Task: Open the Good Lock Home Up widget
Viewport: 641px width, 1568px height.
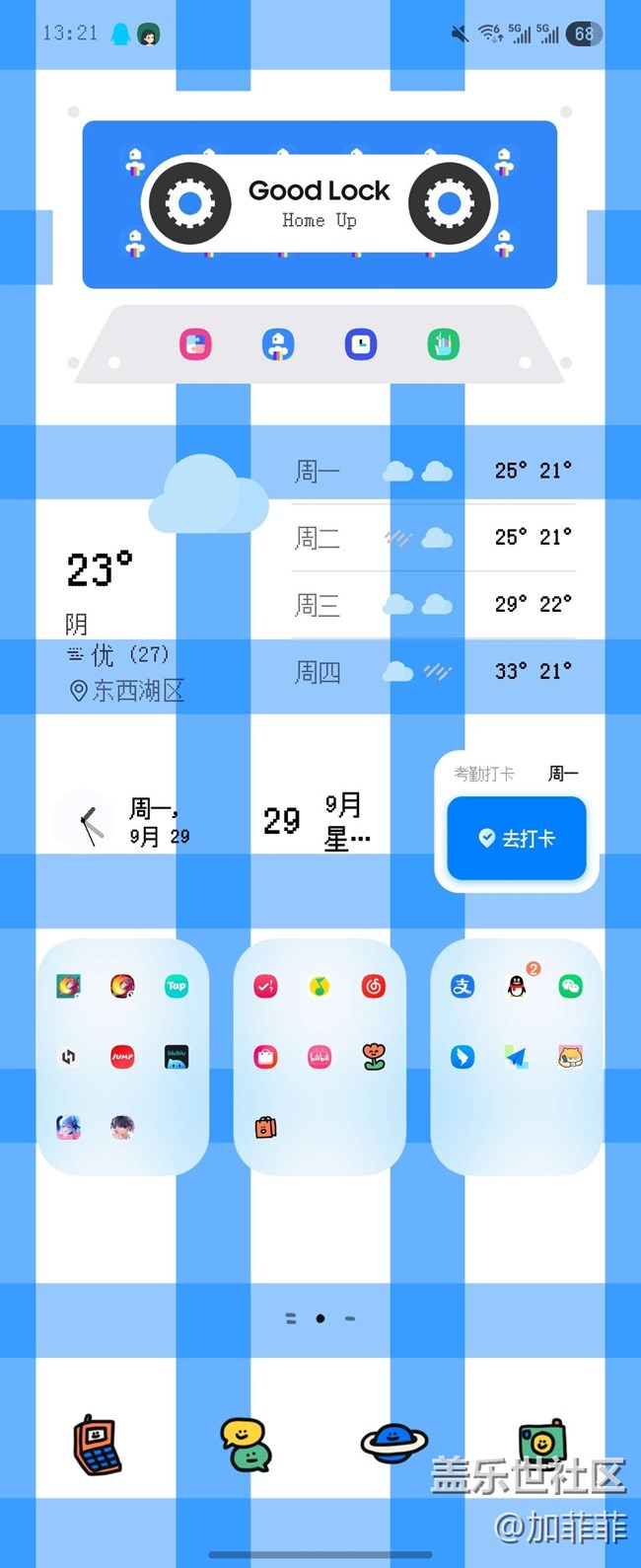Action: coord(319,204)
